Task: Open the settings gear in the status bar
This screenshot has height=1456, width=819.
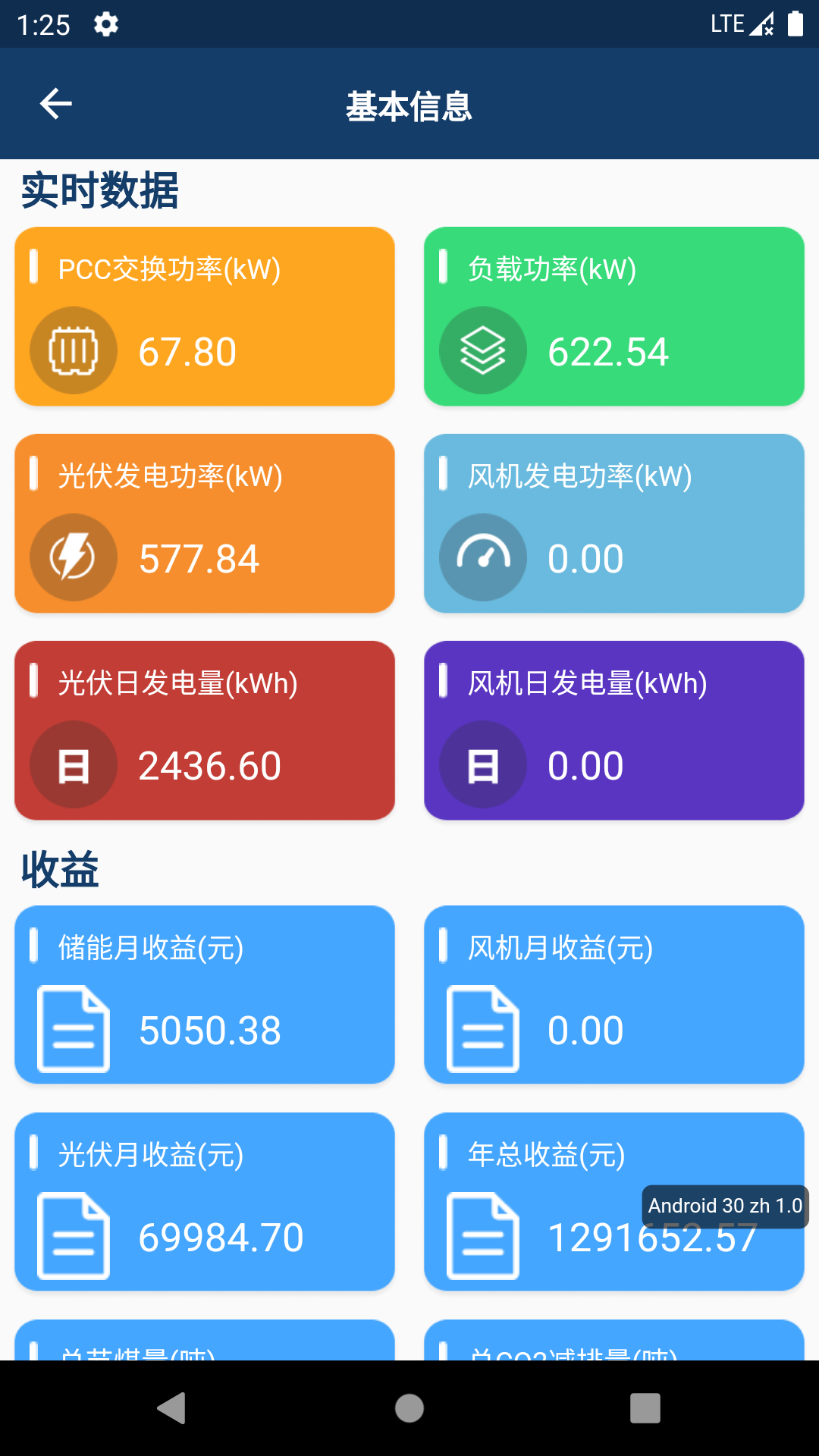Action: (x=105, y=24)
